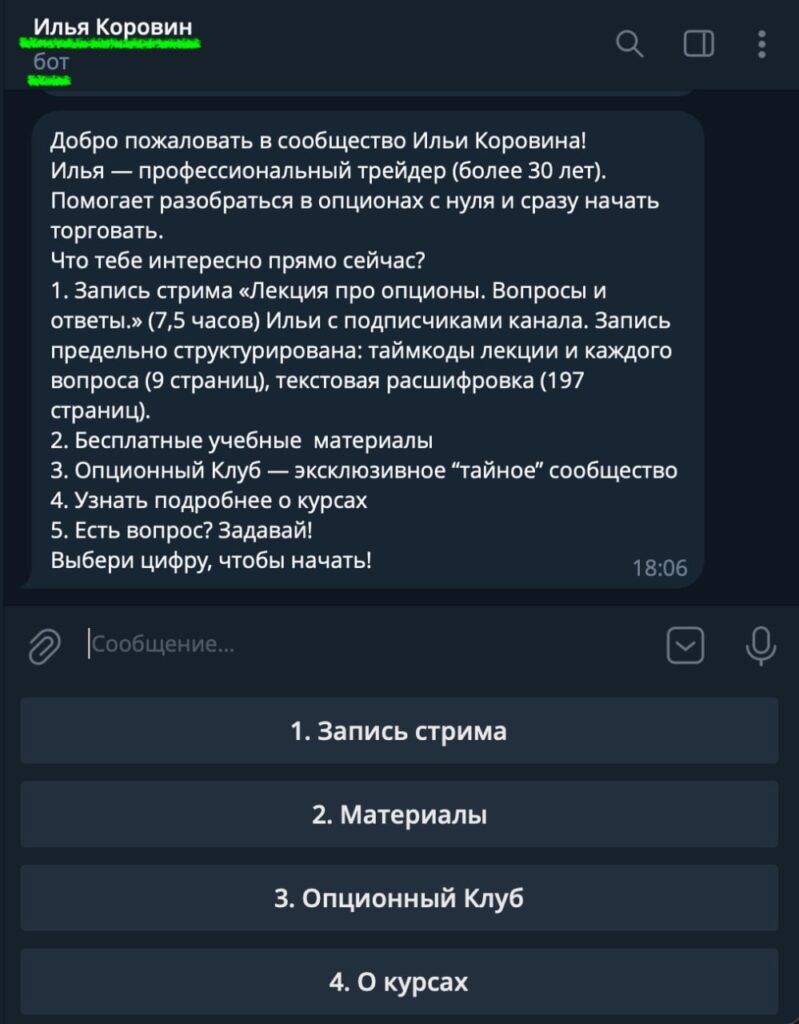Choose 1. Запись стрима
799x1024 pixels.
(399, 731)
